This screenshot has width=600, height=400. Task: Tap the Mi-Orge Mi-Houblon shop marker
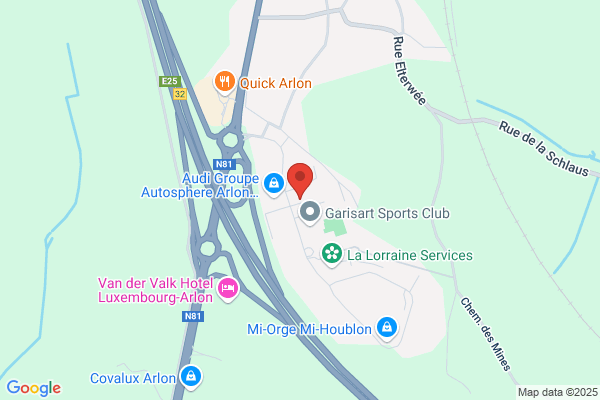(x=387, y=328)
